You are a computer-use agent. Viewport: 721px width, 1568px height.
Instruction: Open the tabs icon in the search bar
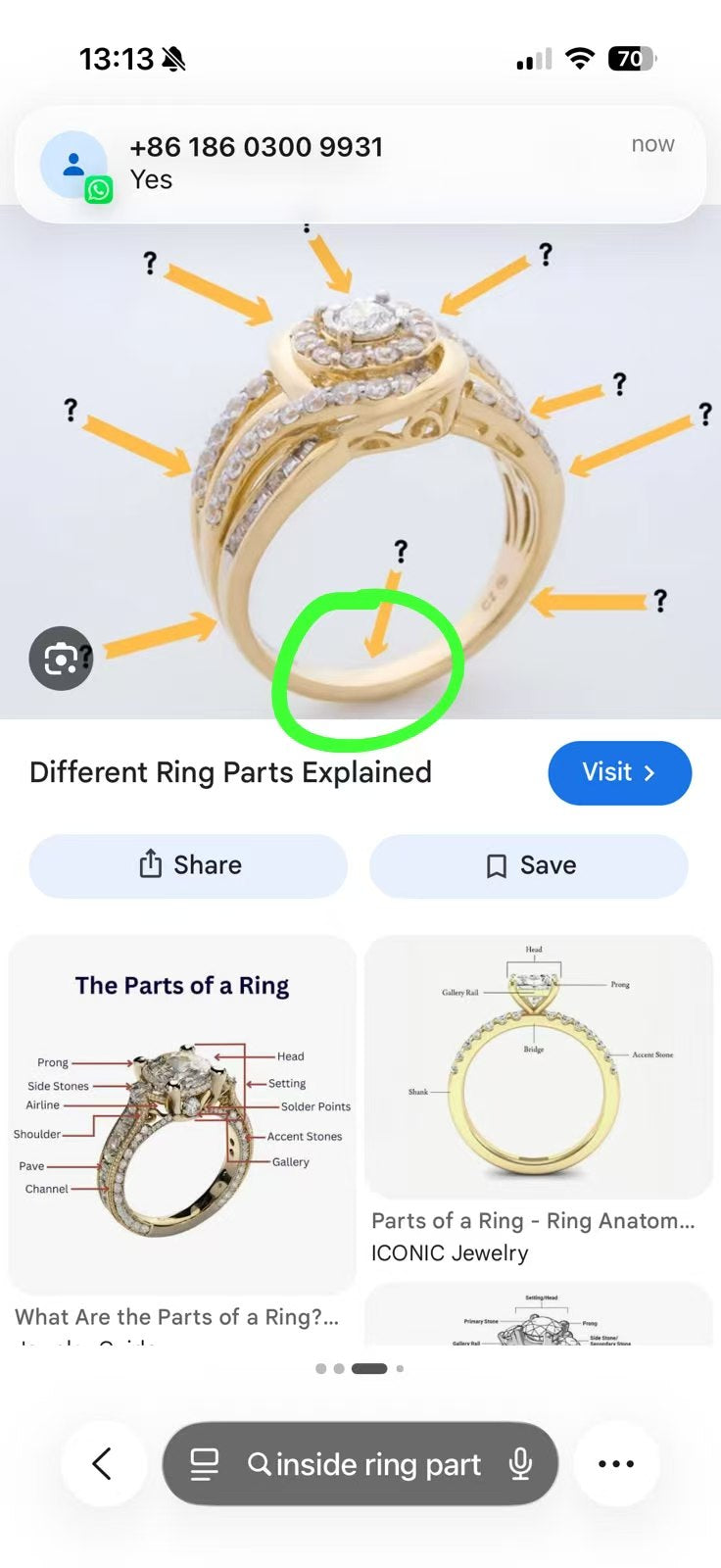[x=204, y=1464]
